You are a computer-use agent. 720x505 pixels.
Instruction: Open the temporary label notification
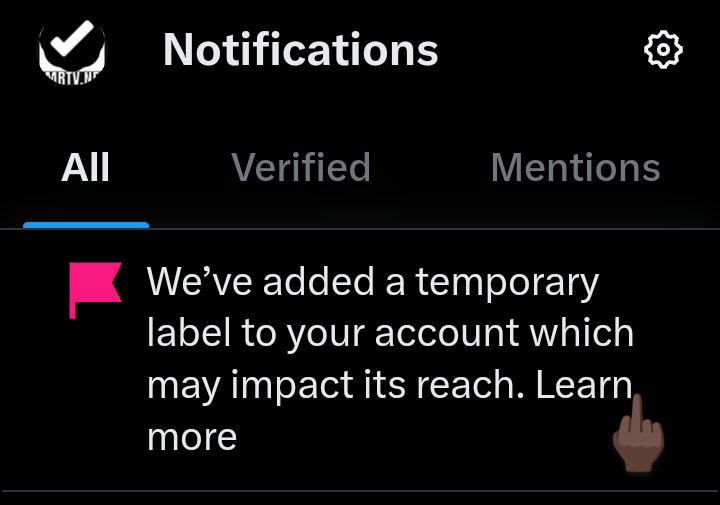(x=390, y=360)
